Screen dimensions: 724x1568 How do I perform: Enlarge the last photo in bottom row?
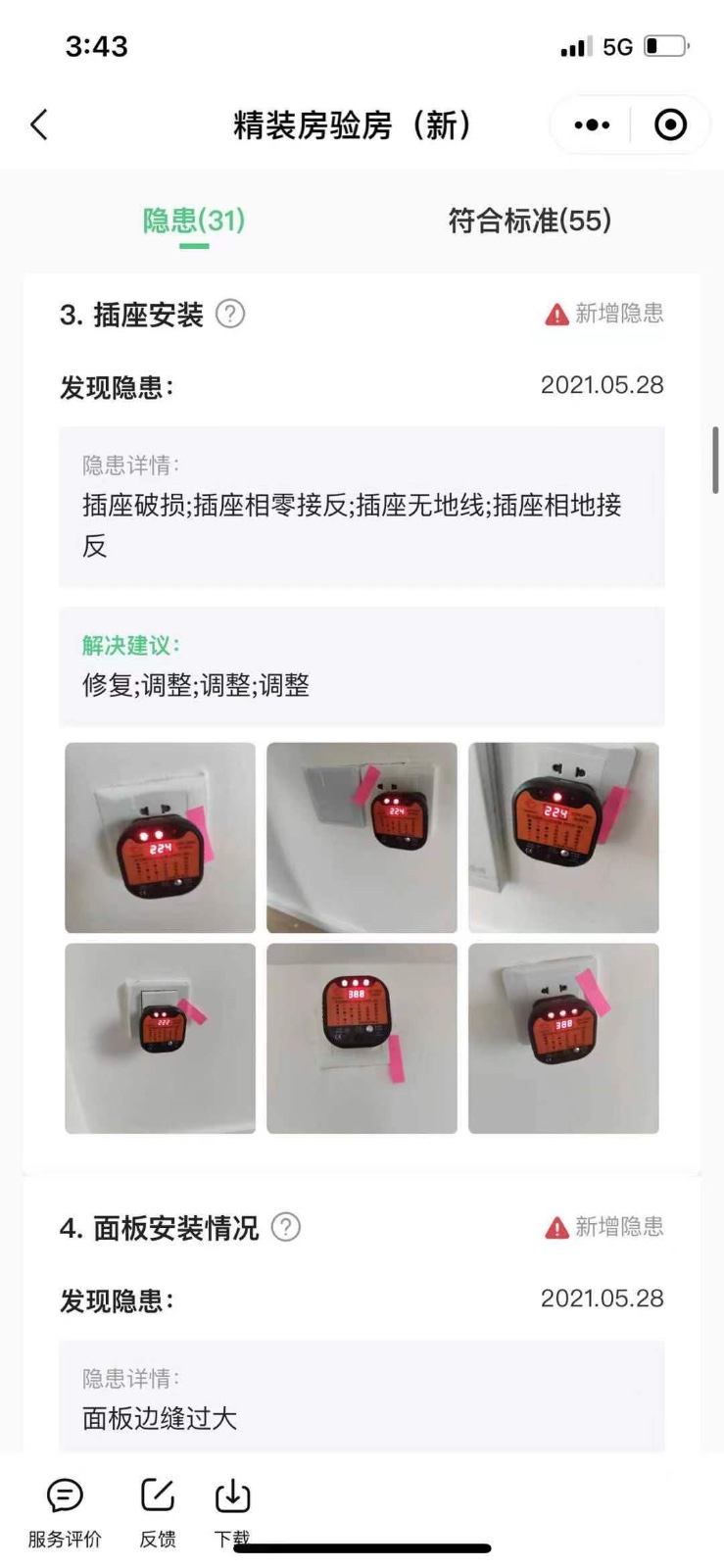click(x=563, y=1038)
